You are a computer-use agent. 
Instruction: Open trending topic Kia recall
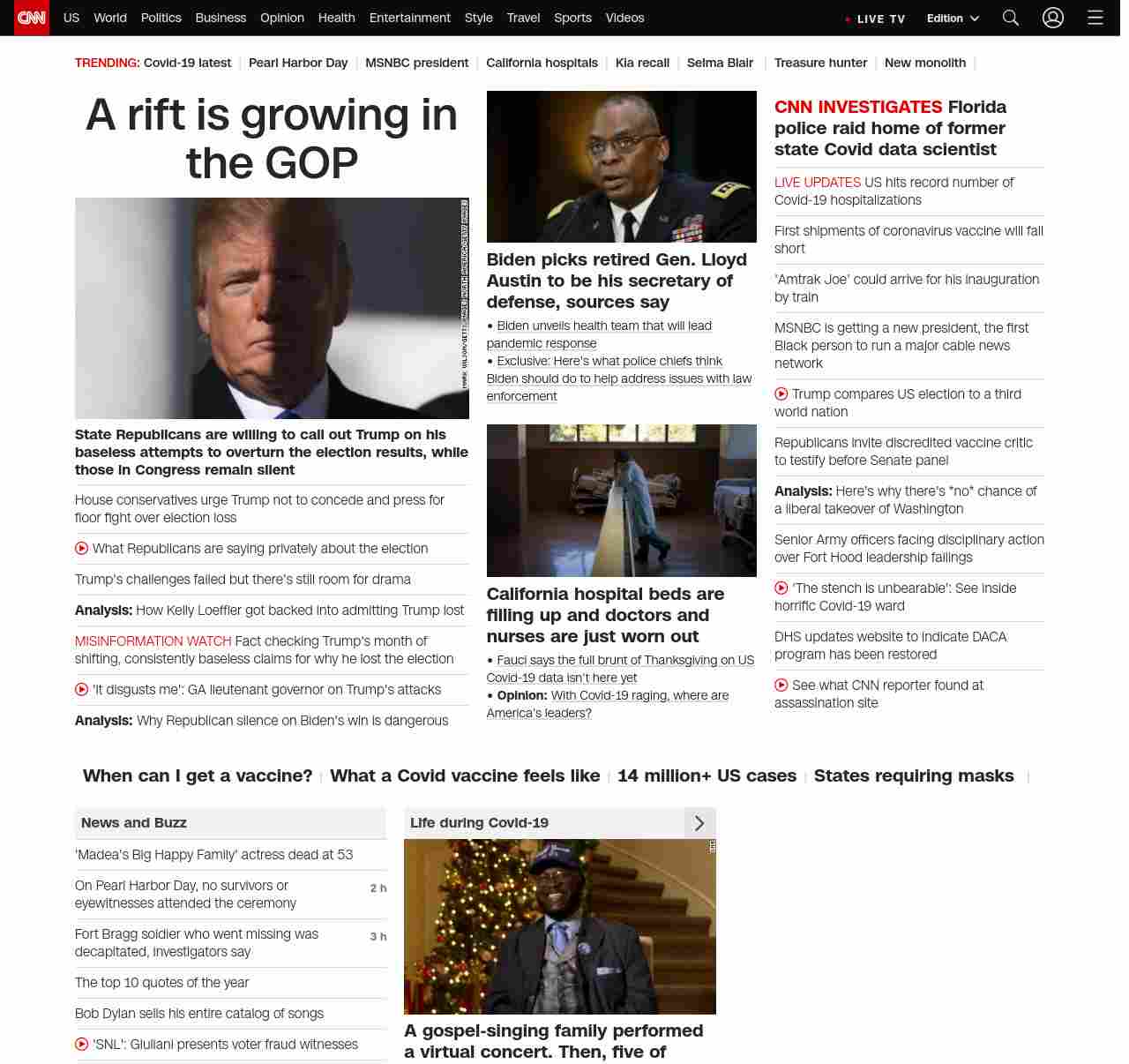tap(642, 63)
